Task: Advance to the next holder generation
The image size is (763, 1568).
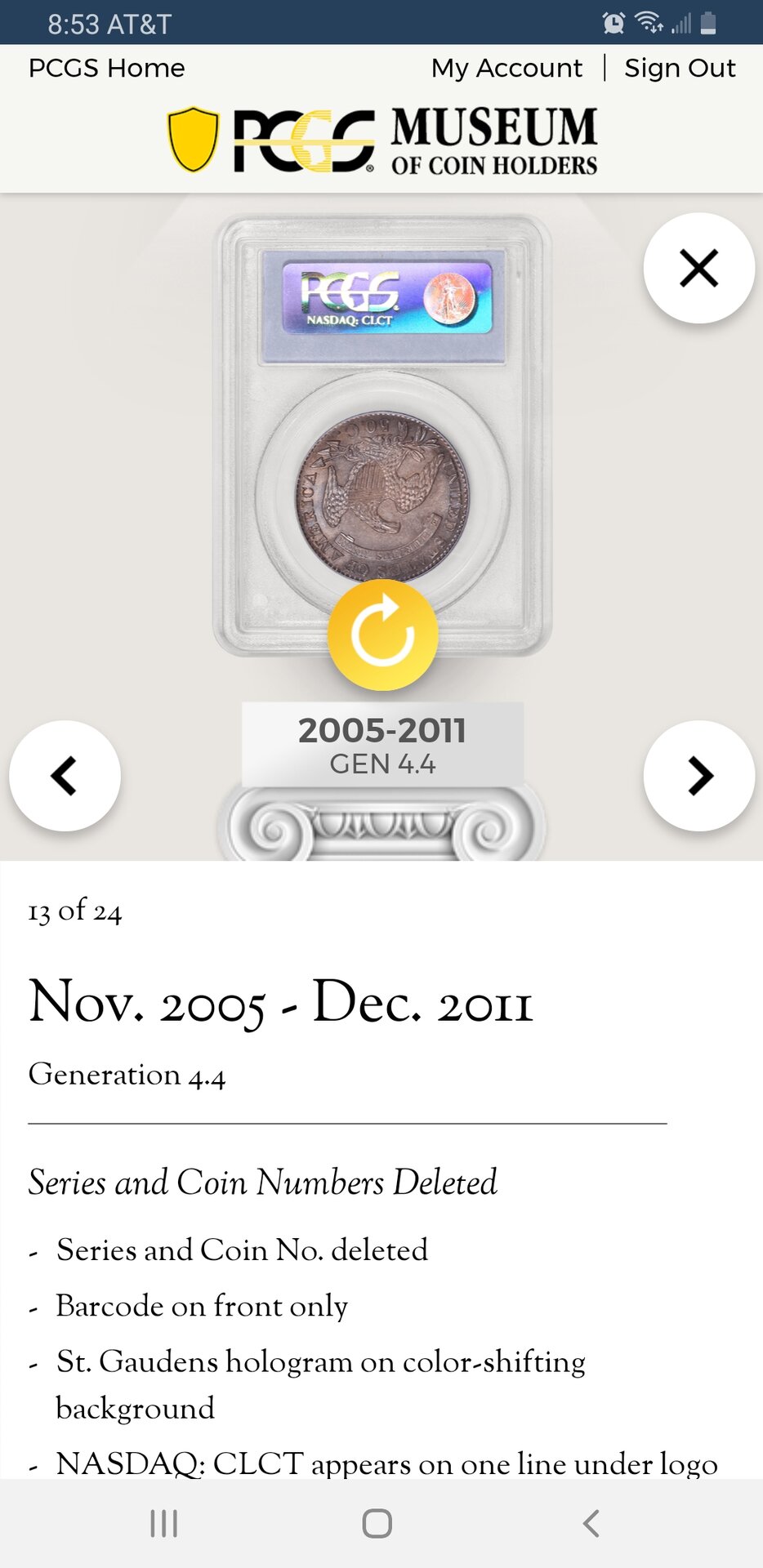Action: [698, 776]
